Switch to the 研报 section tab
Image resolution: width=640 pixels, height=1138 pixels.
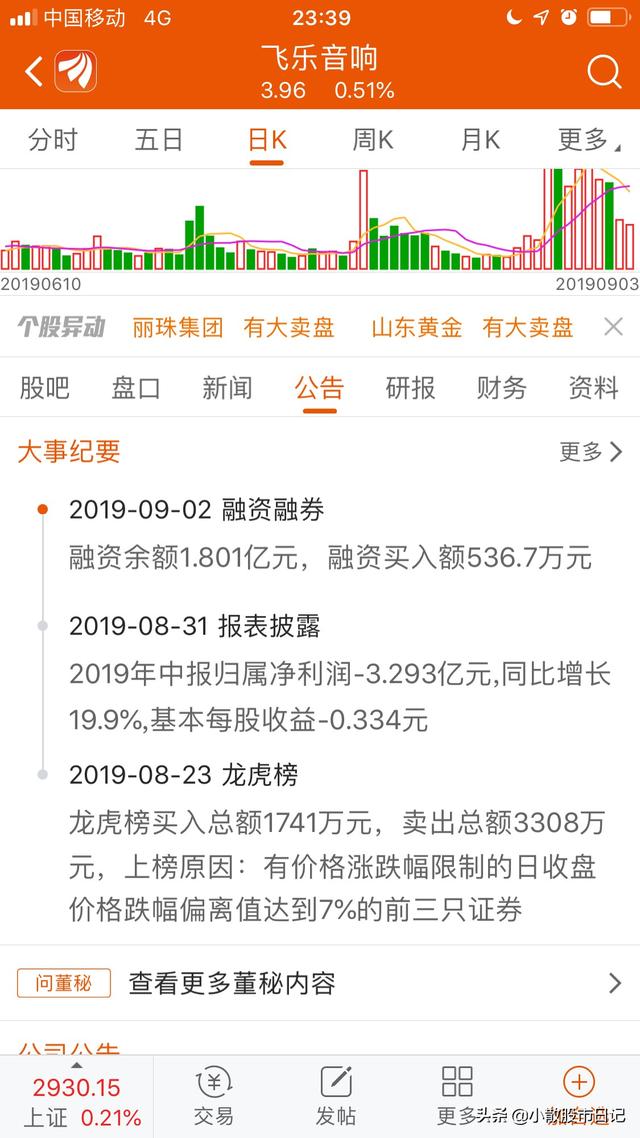[410, 388]
